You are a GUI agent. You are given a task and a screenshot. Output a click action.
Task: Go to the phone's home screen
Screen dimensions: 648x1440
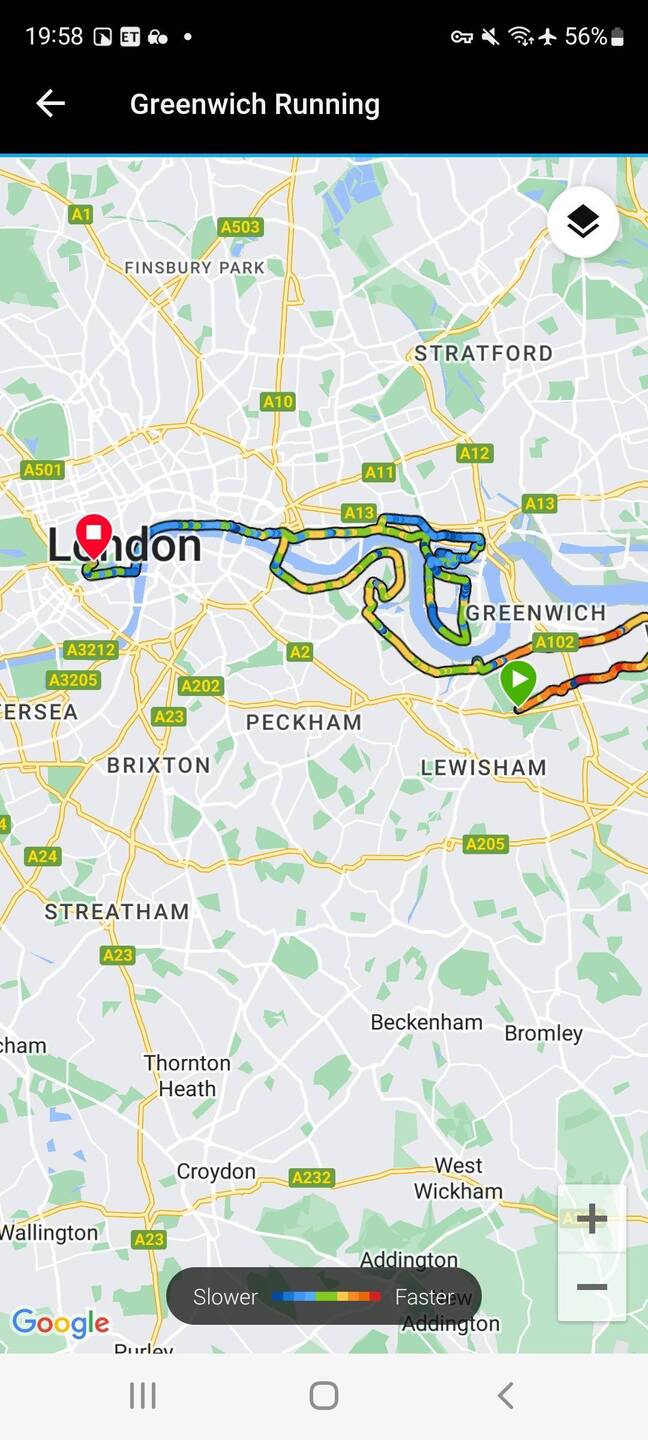point(324,1396)
